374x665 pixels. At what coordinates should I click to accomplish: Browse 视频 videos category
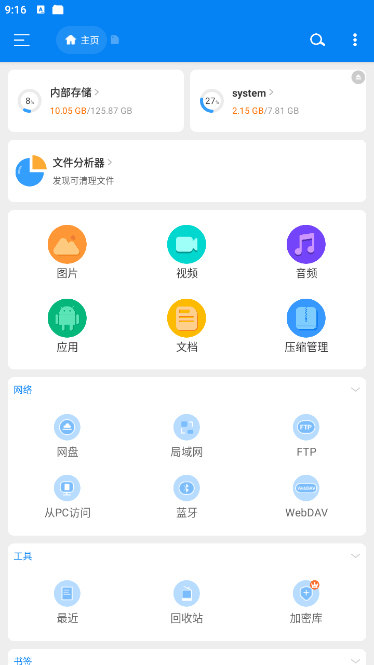187,252
